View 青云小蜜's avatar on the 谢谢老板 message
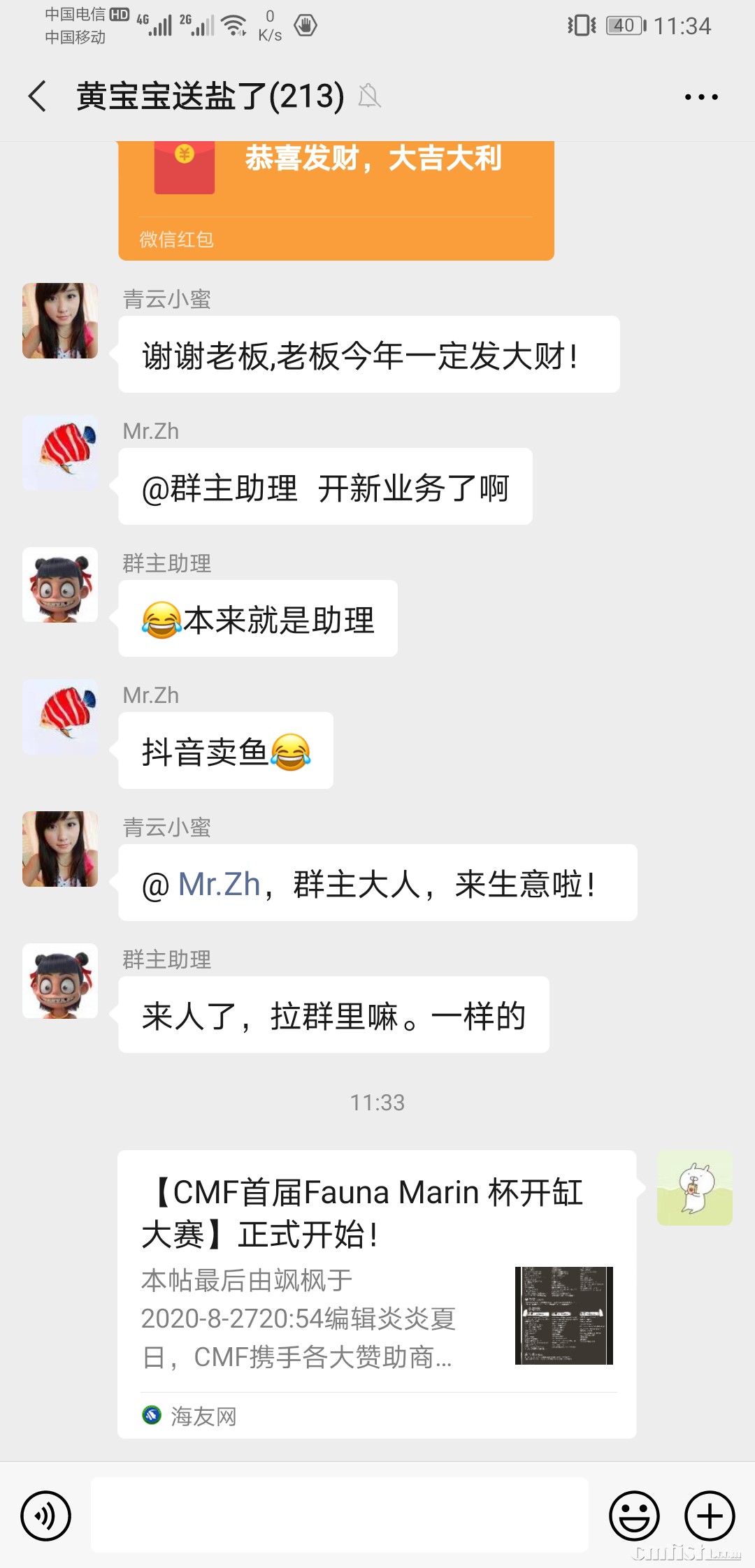Viewport: 755px width, 1568px height. tap(60, 321)
